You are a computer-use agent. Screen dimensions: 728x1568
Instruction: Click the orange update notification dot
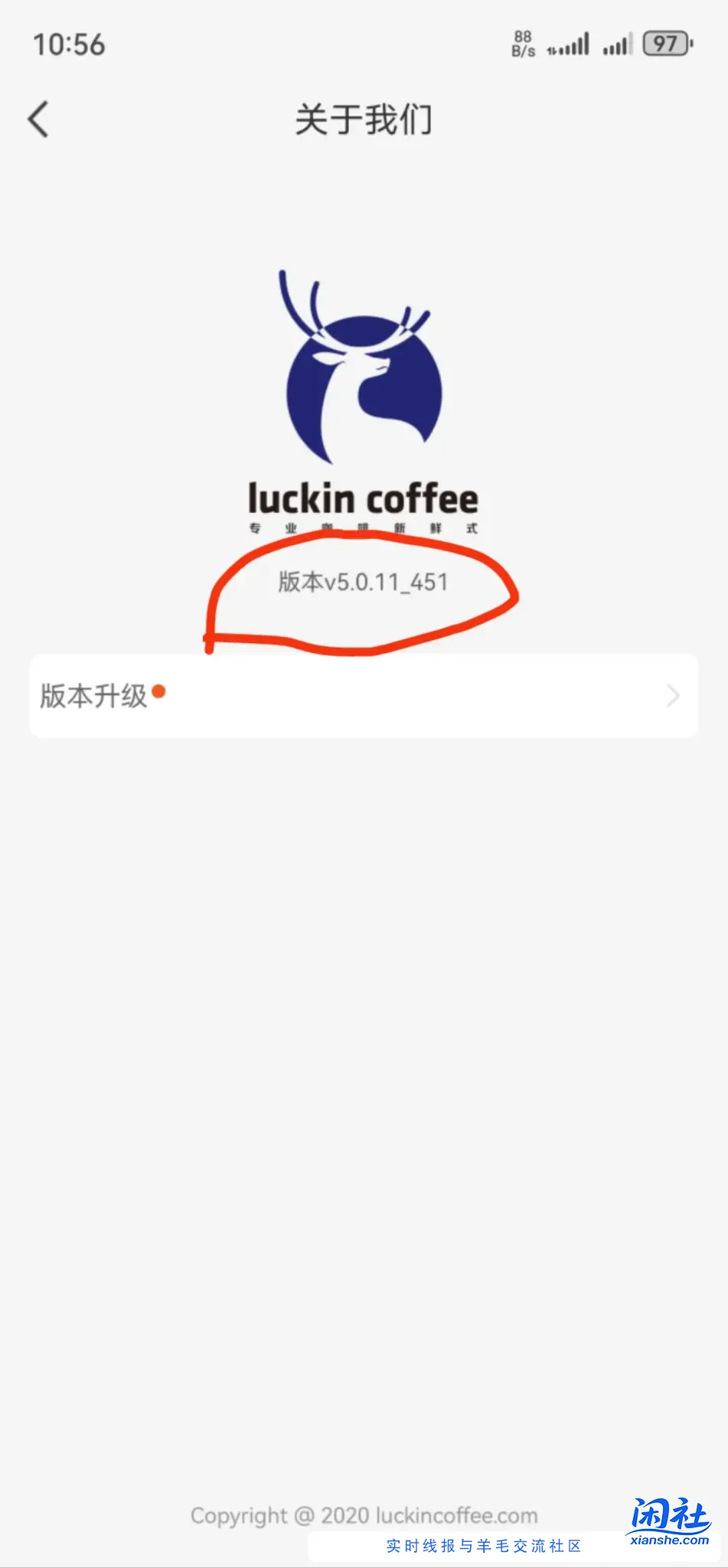(x=158, y=691)
